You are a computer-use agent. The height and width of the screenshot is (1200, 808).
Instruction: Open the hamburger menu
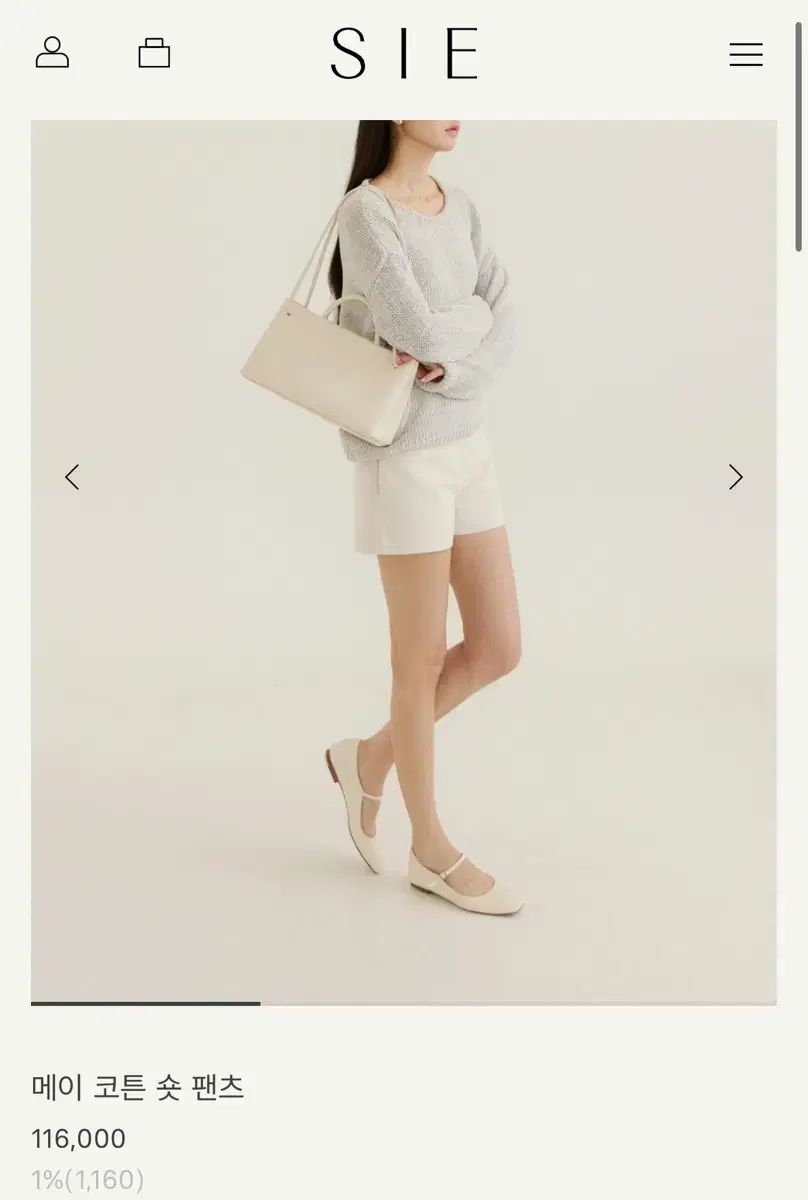(x=746, y=54)
